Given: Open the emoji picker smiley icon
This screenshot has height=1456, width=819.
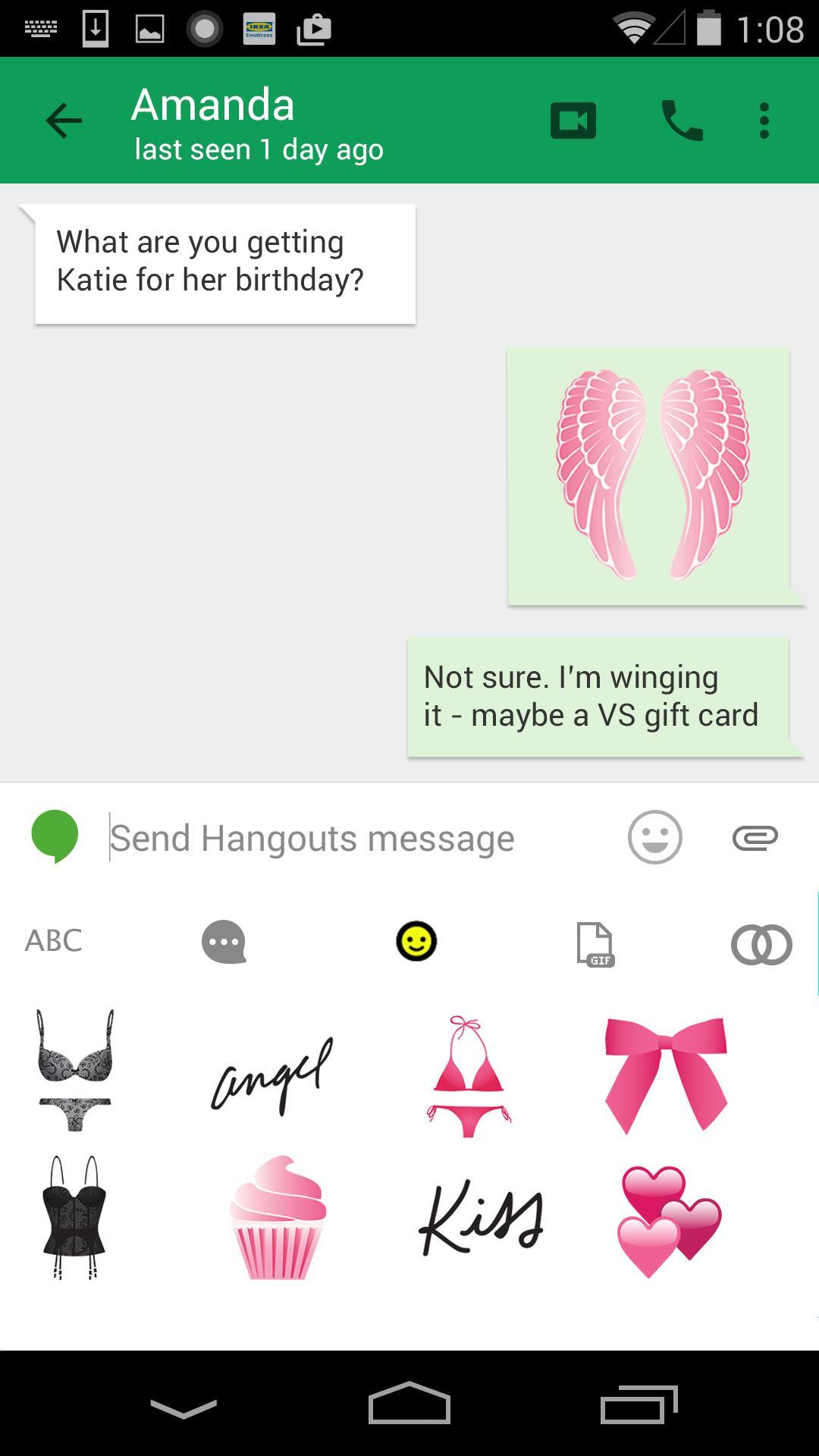Looking at the screenshot, I should point(654,838).
